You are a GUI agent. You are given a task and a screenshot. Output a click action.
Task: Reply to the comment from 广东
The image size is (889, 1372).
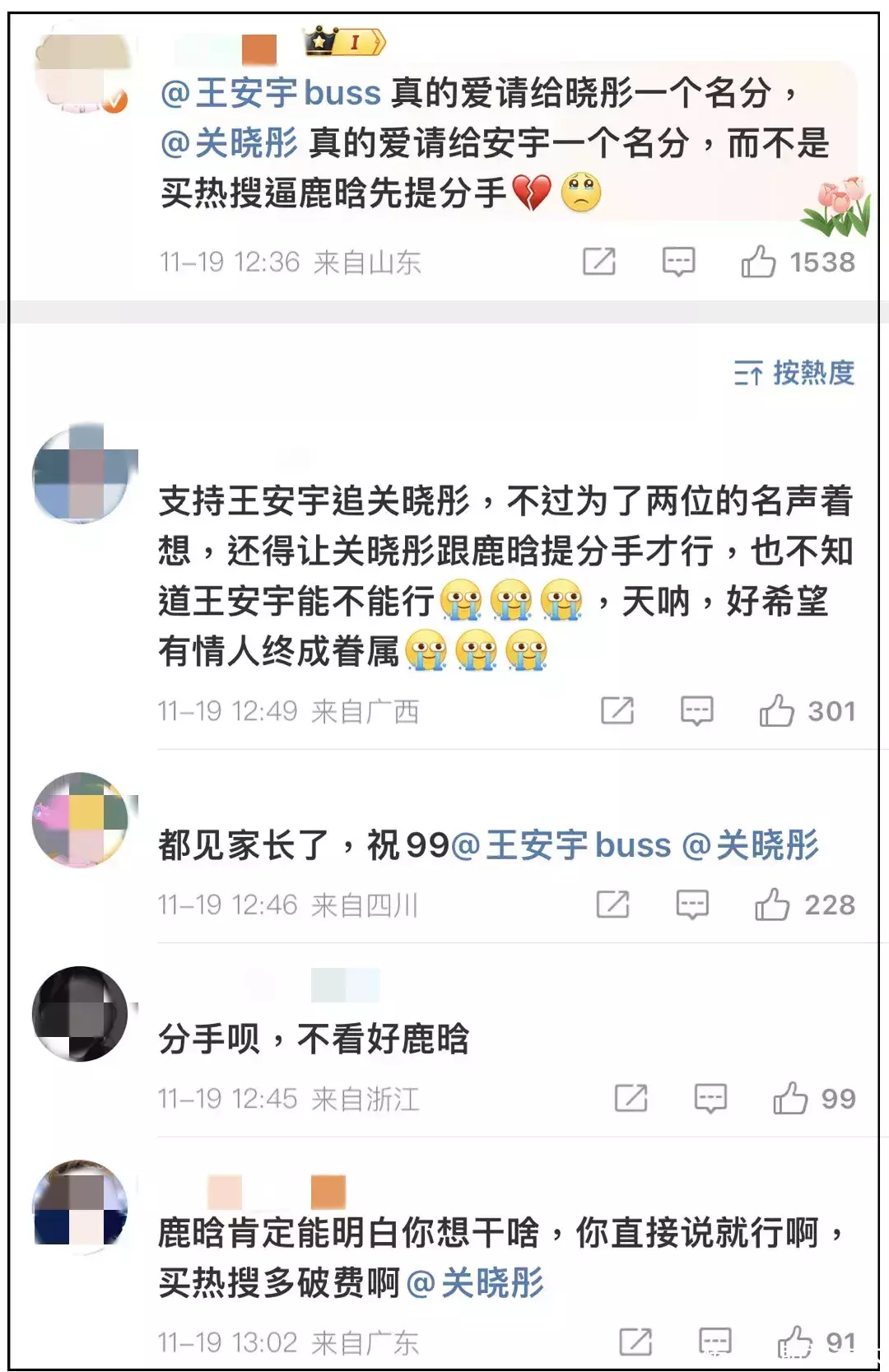coord(714,1342)
